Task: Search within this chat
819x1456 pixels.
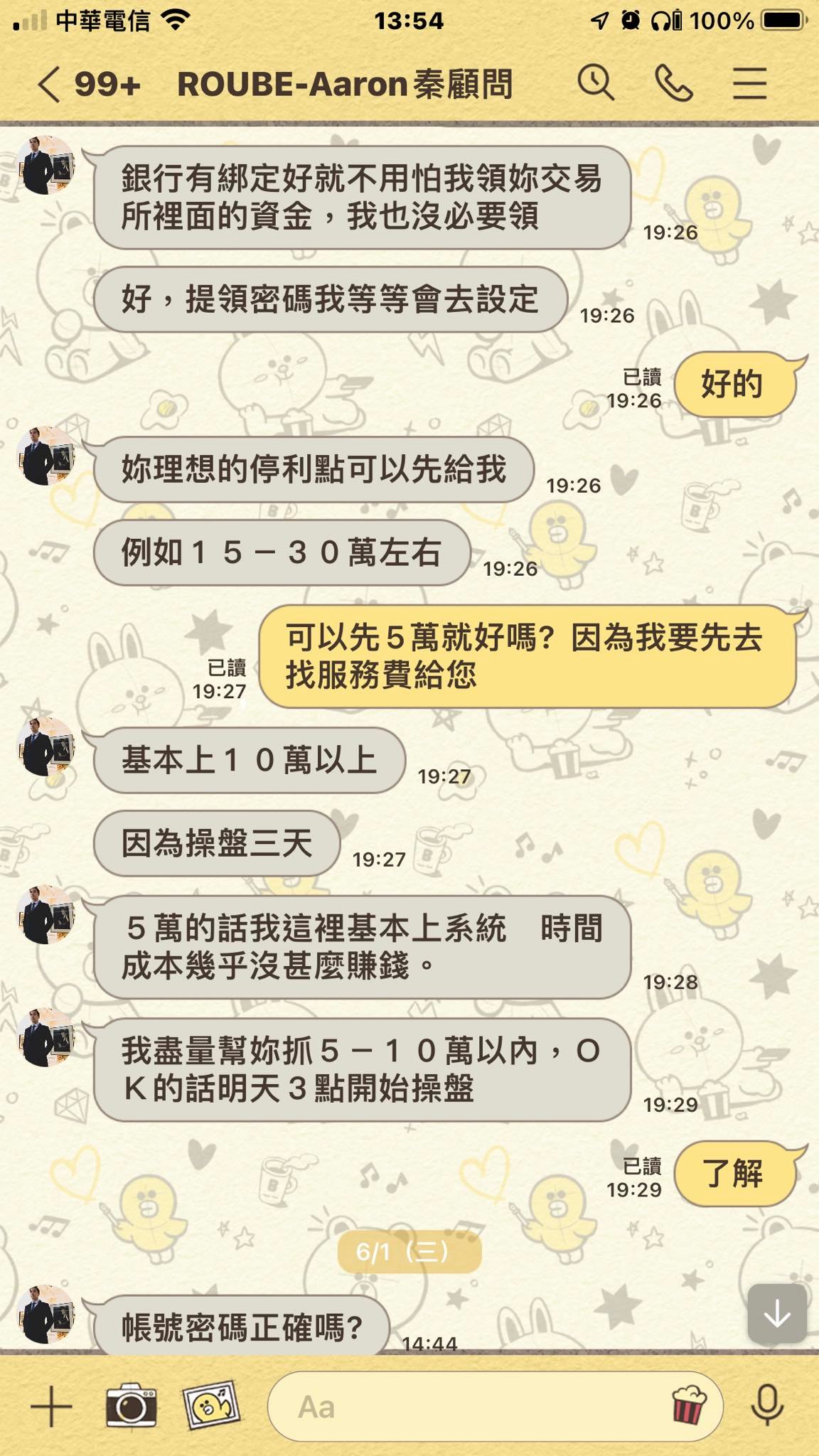Action: [596, 83]
